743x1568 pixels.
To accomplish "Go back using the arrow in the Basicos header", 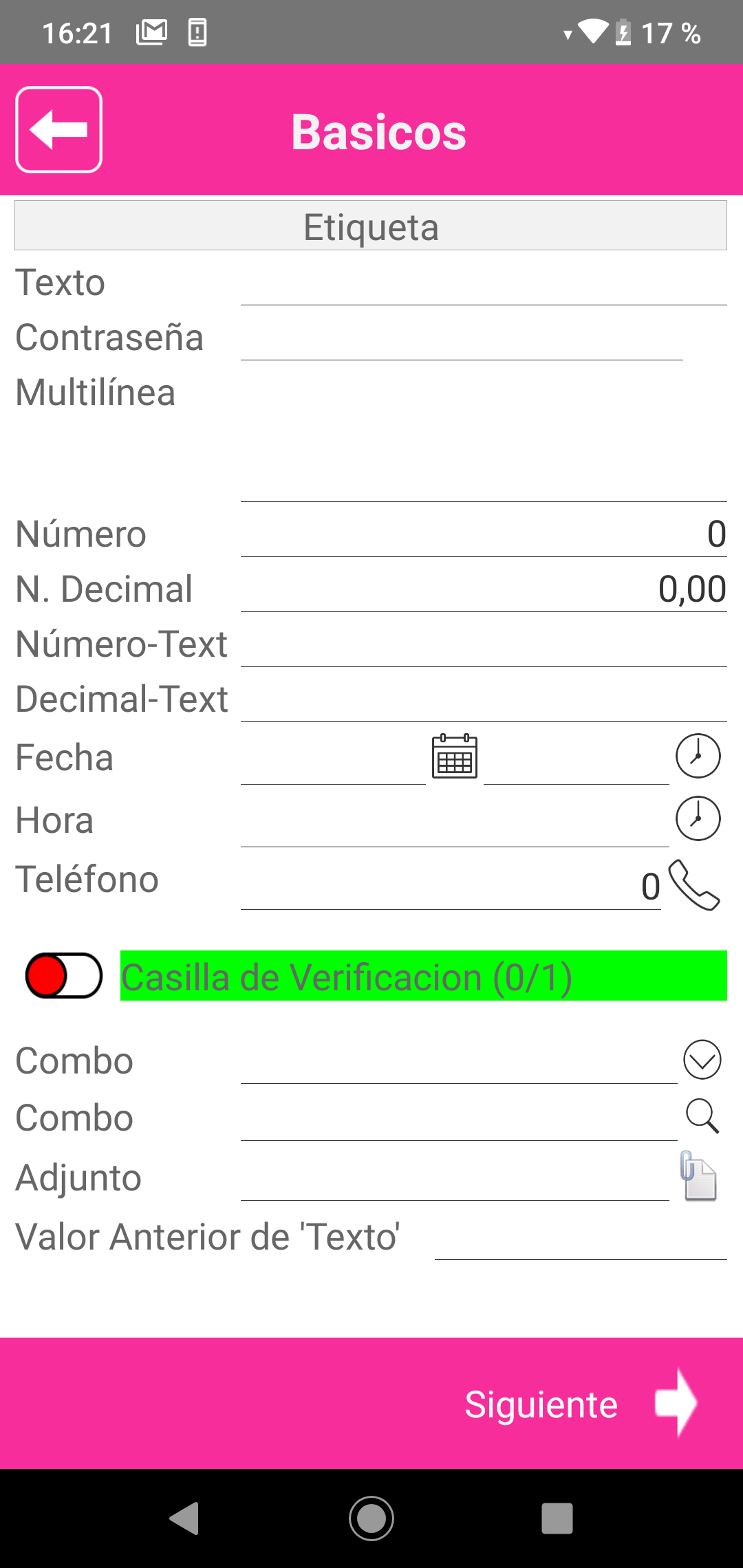I will 59,129.
